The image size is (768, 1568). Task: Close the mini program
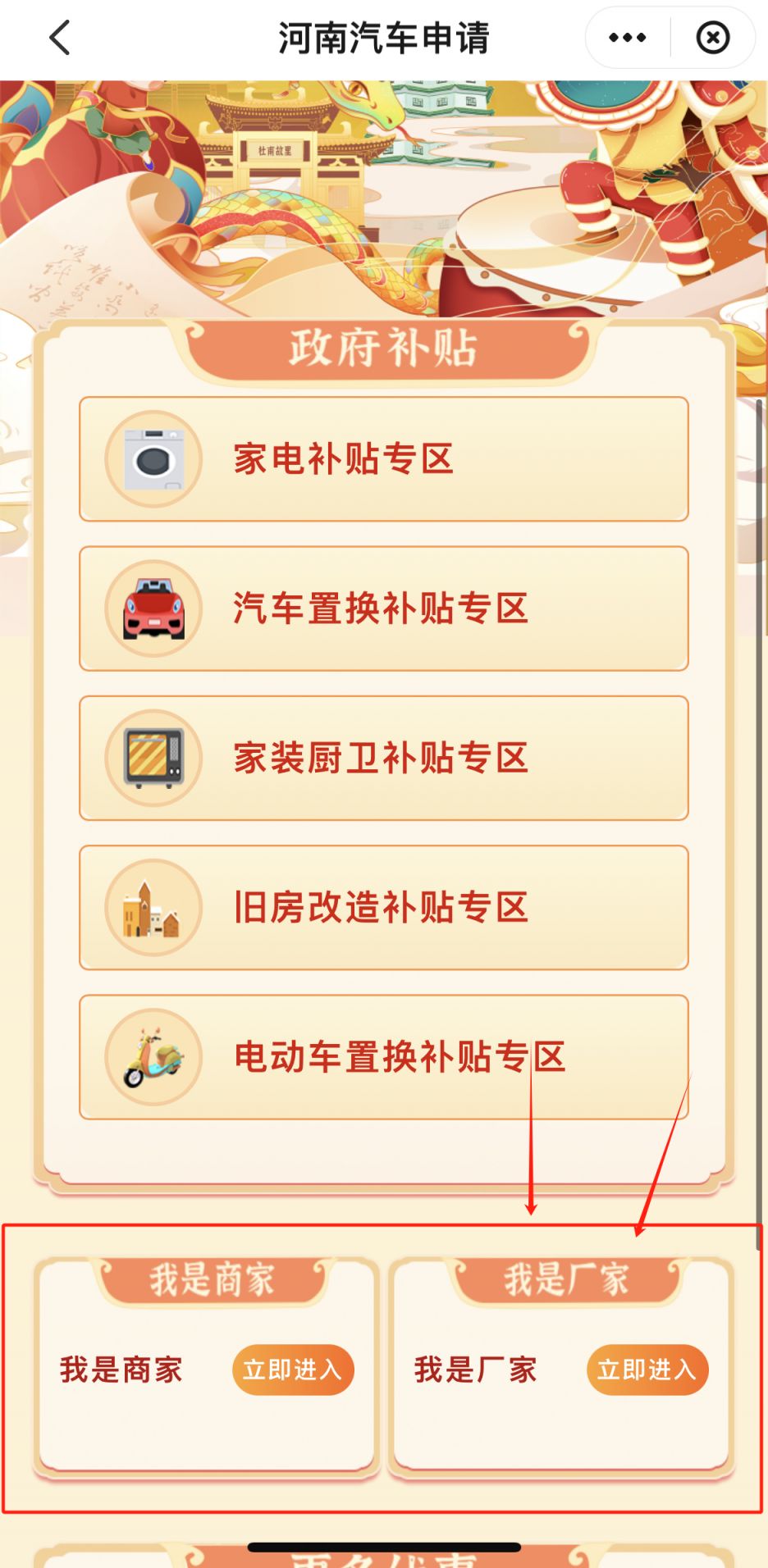712,38
